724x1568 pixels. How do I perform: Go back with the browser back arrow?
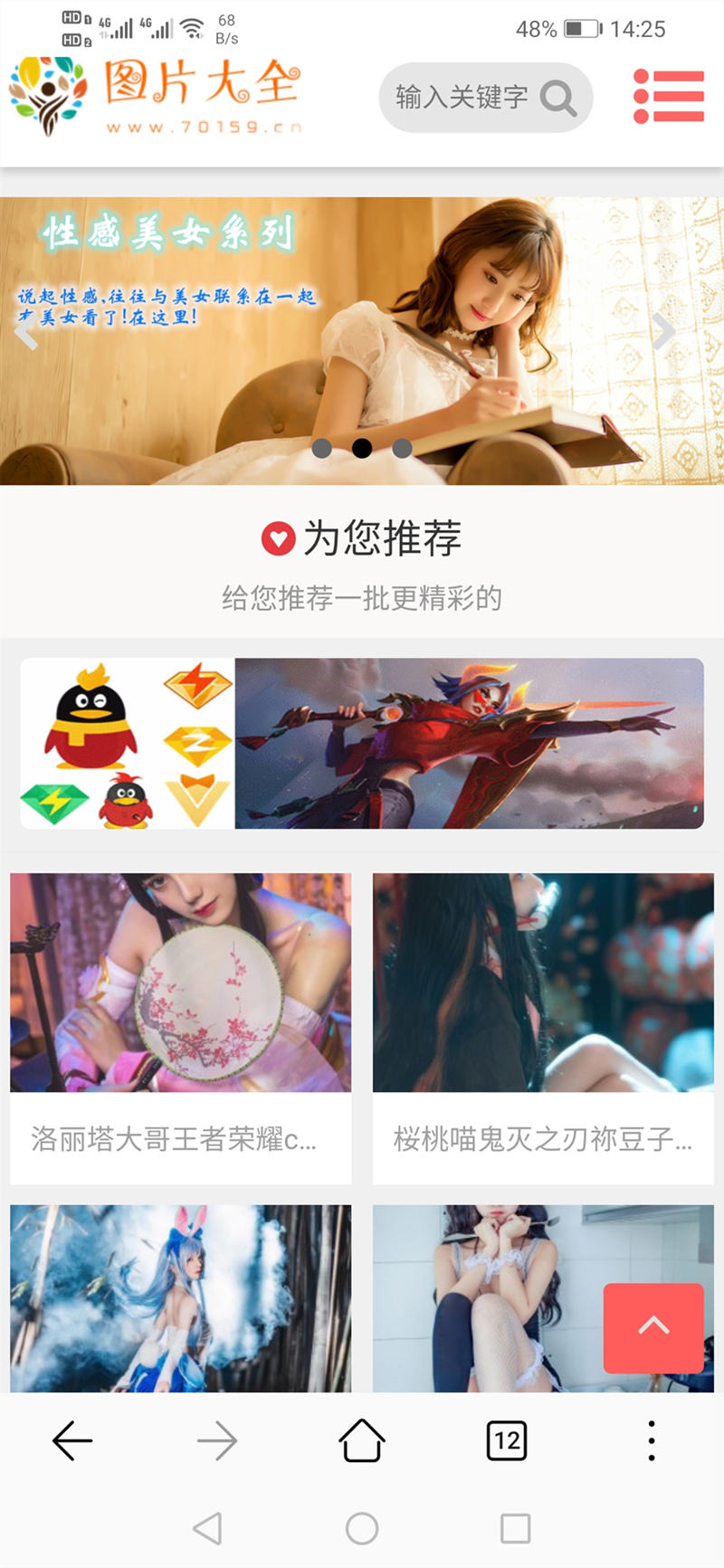pyautogui.click(x=72, y=1440)
